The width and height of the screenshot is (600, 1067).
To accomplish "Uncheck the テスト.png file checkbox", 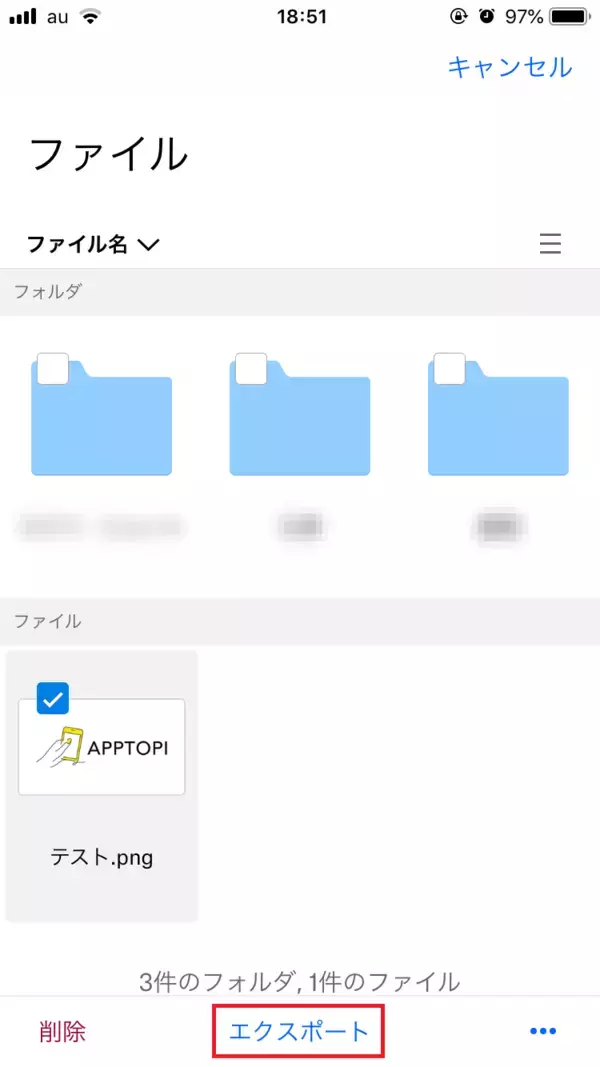I will pyautogui.click(x=52, y=698).
